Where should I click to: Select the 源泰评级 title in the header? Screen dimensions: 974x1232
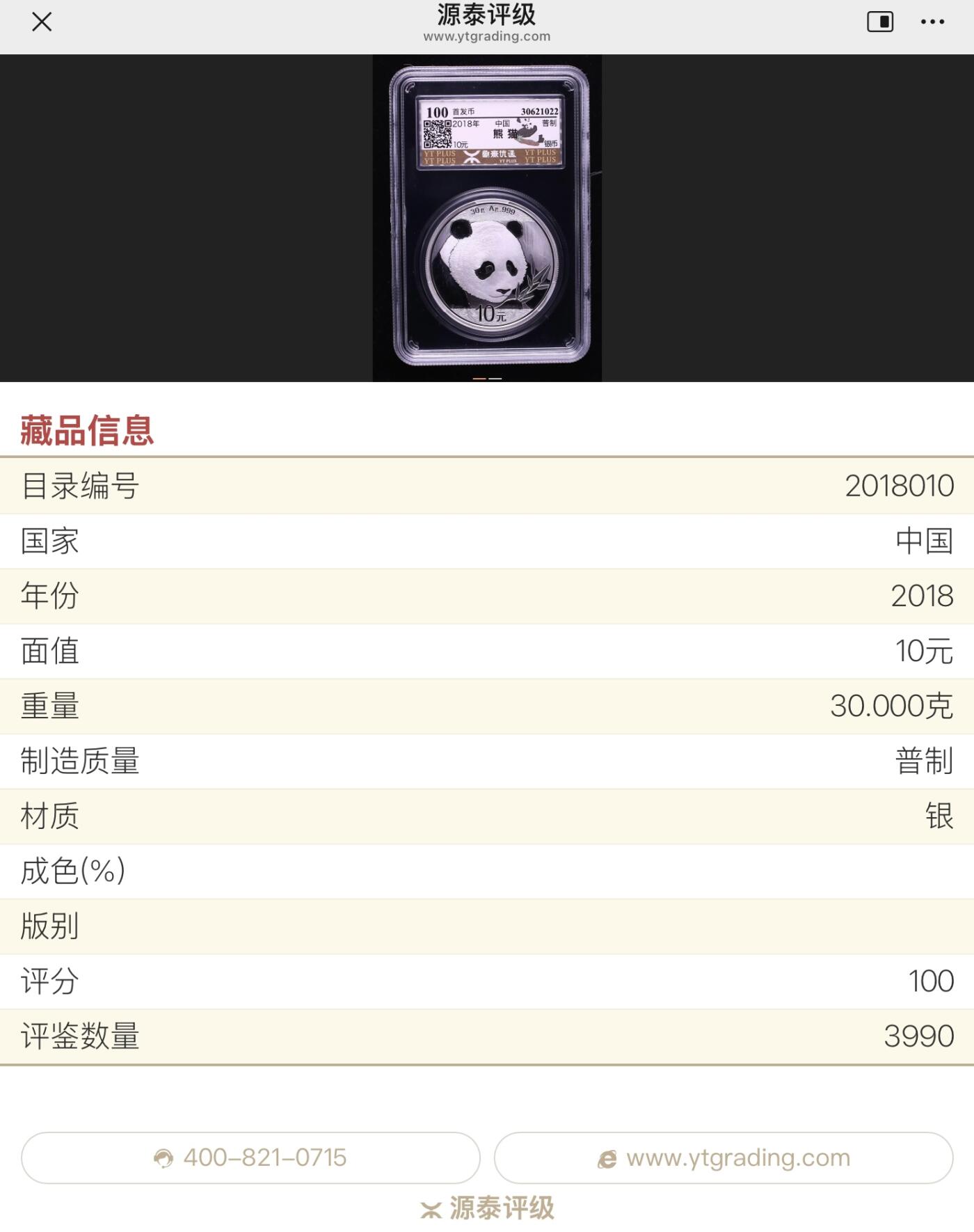[487, 14]
